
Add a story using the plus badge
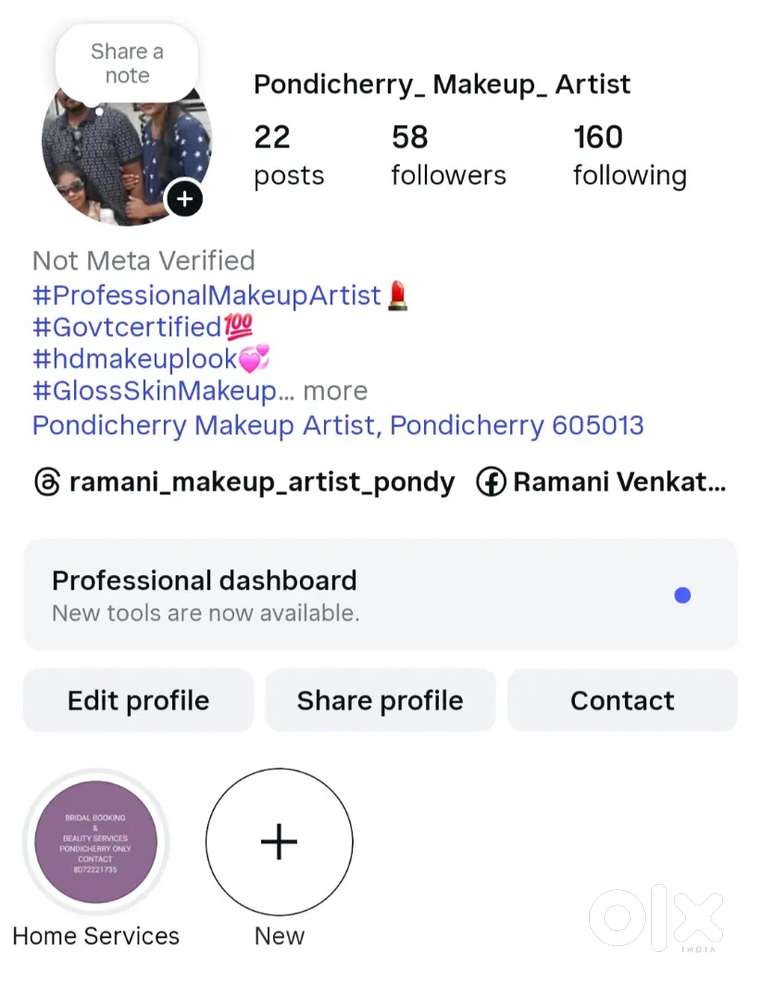click(x=184, y=198)
